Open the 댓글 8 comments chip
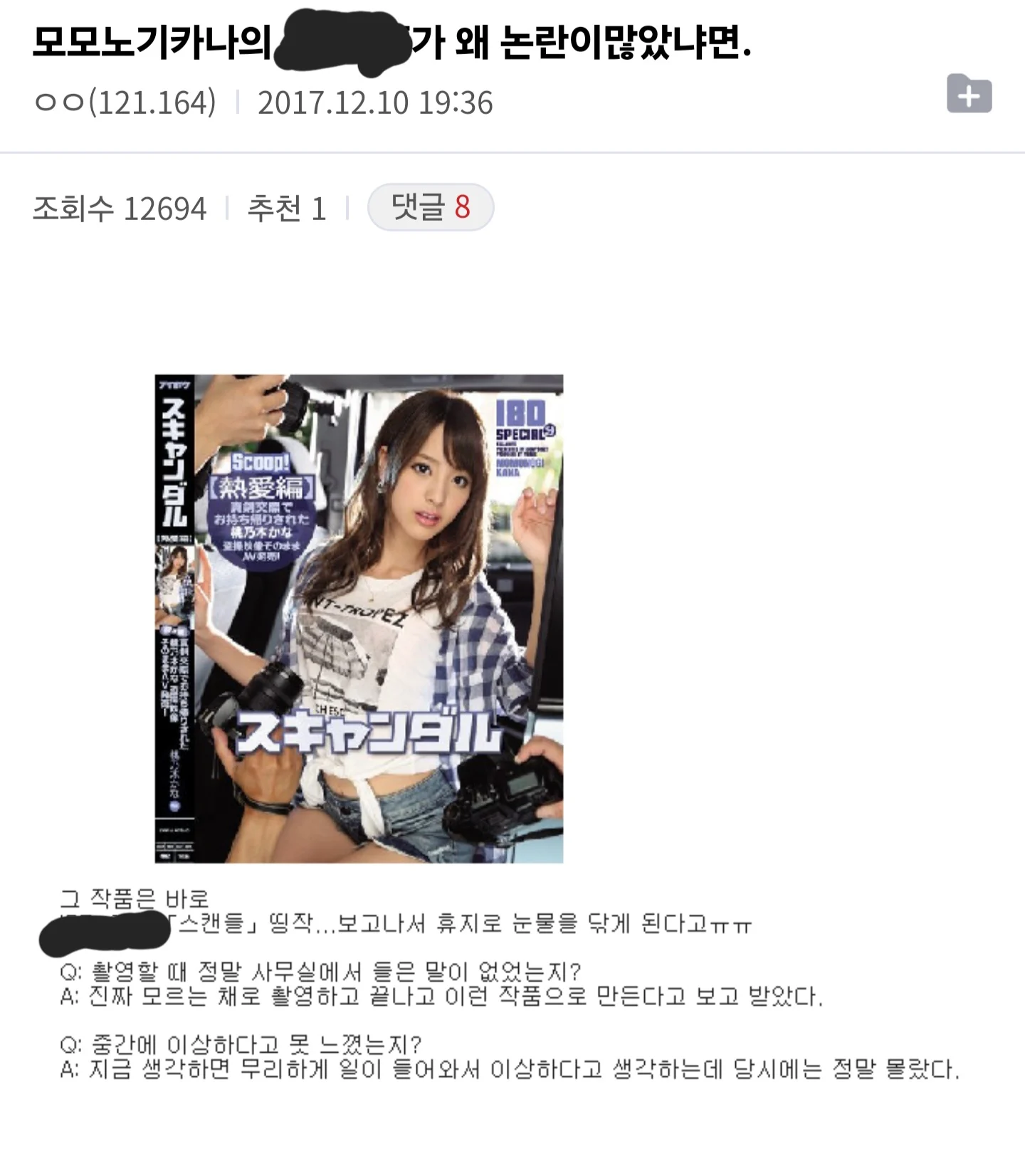 tap(430, 207)
